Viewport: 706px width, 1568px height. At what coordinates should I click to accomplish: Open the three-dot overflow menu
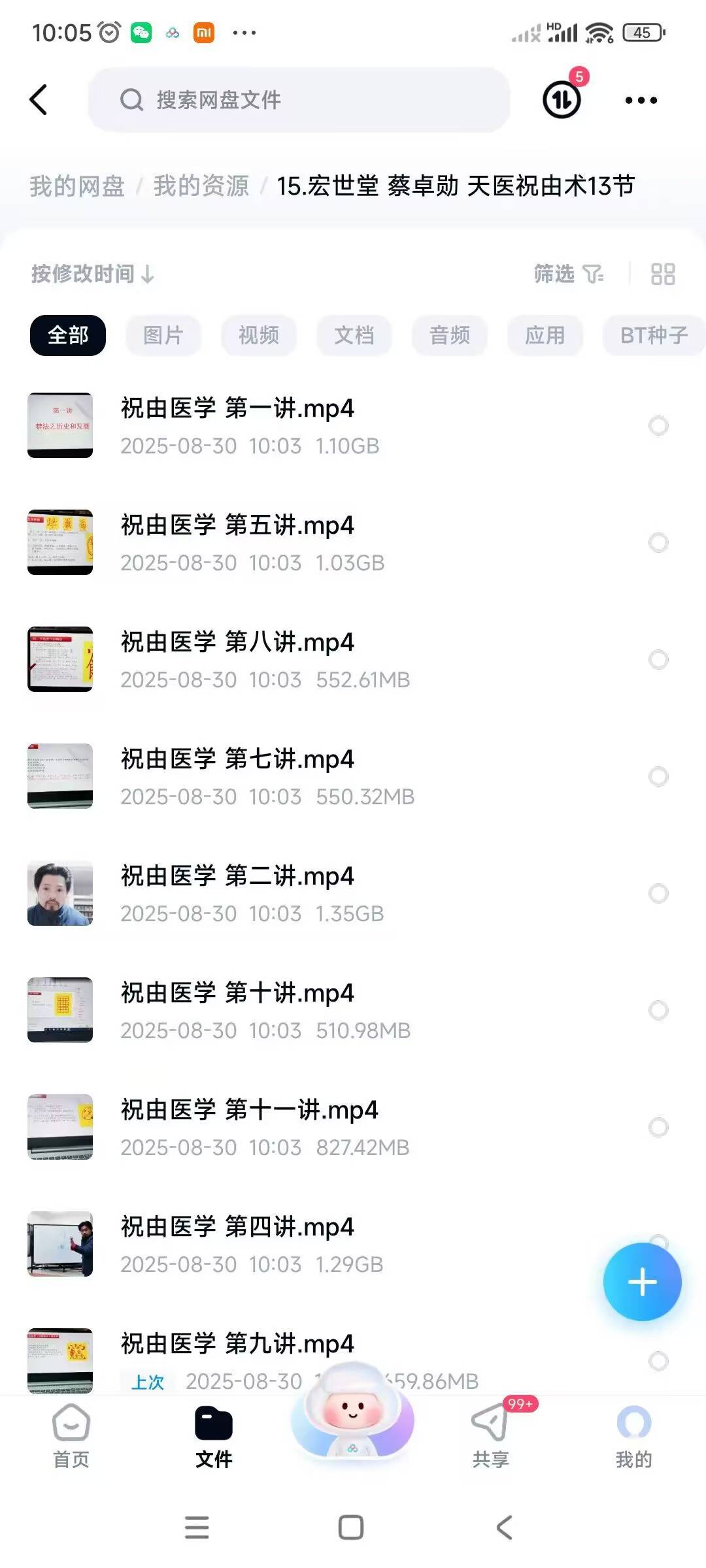coord(641,100)
